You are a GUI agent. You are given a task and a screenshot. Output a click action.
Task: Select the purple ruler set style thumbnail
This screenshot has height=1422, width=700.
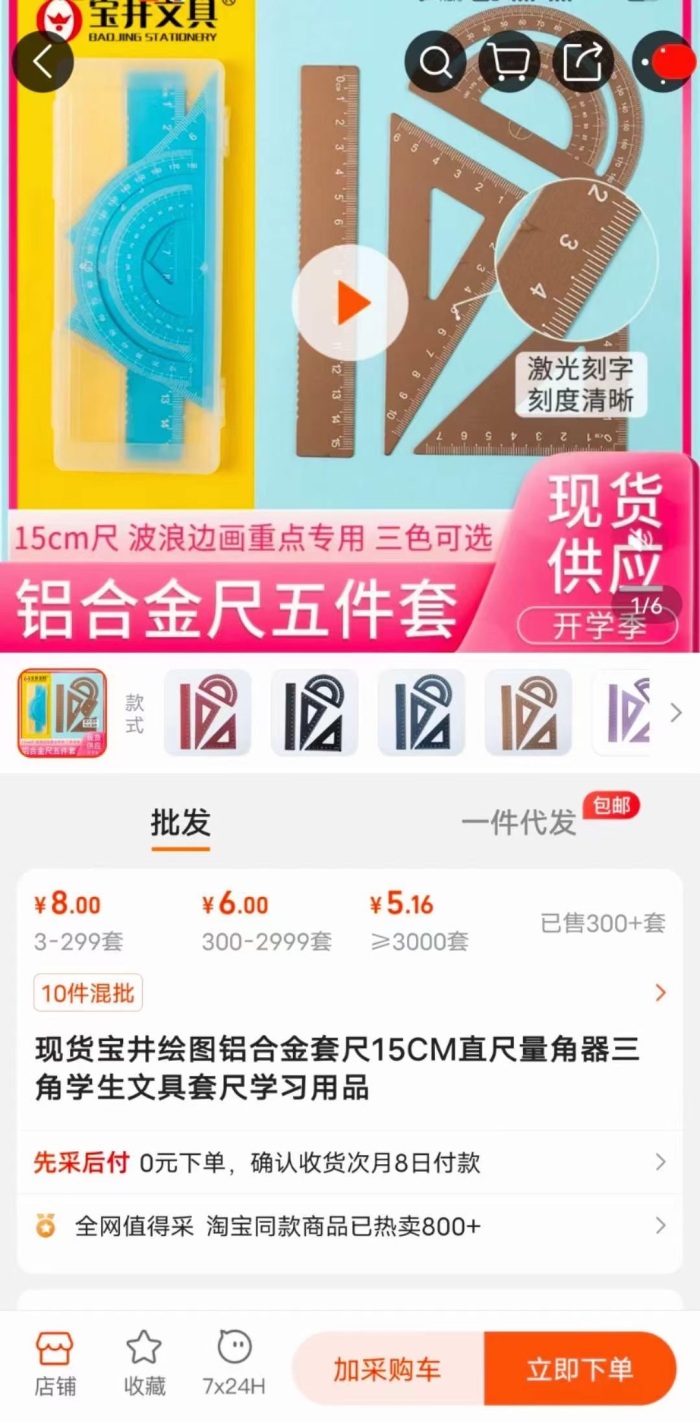pos(624,713)
